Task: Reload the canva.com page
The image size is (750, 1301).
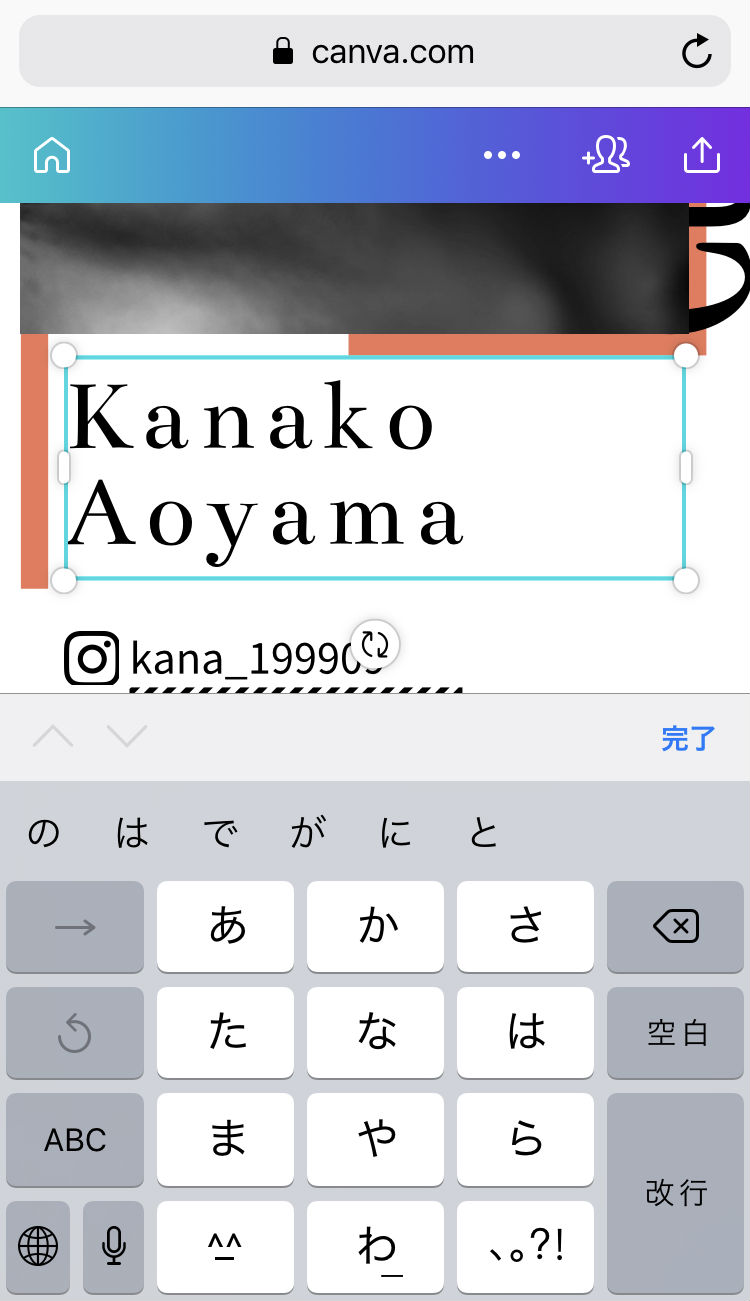Action: pos(696,52)
